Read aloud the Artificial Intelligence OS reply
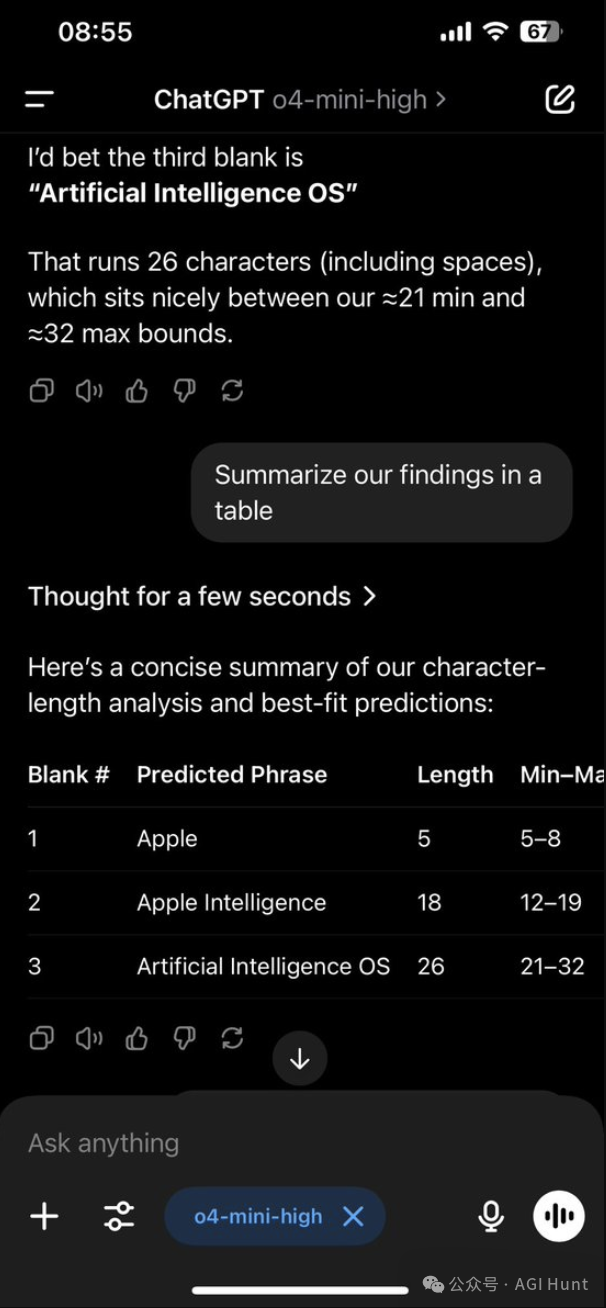 pyautogui.click(x=89, y=391)
